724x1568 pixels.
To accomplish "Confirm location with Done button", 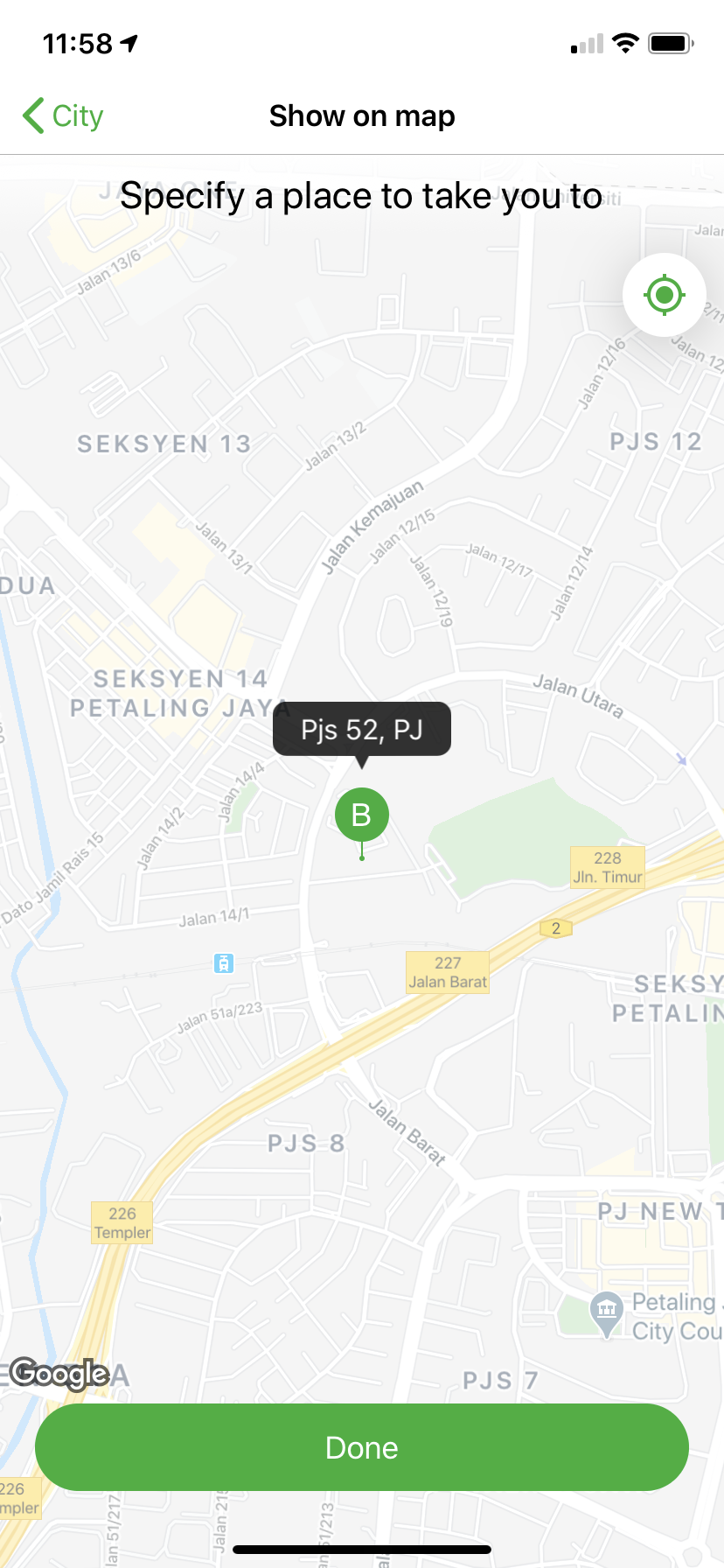I will 362,1447.
